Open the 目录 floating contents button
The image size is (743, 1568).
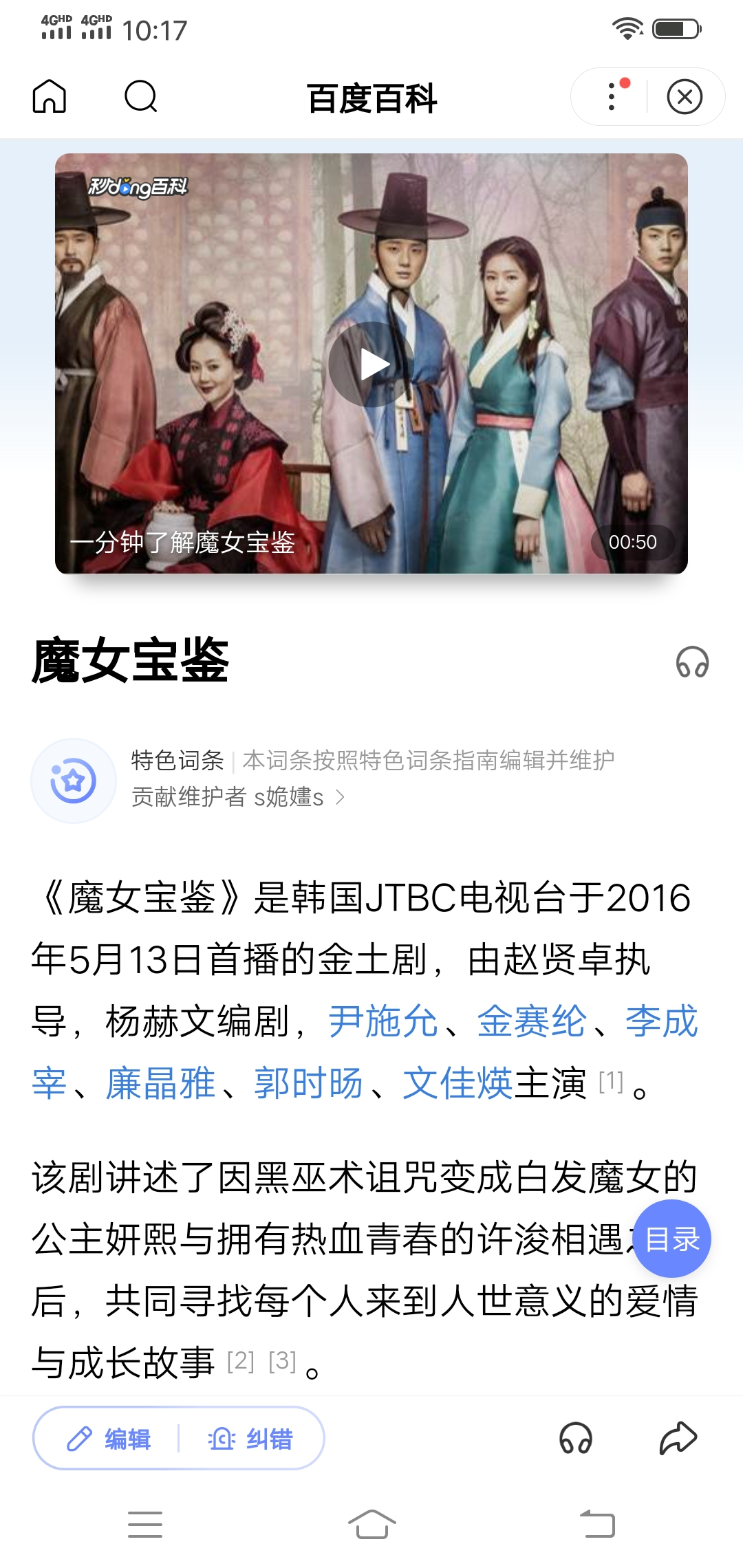click(672, 1239)
